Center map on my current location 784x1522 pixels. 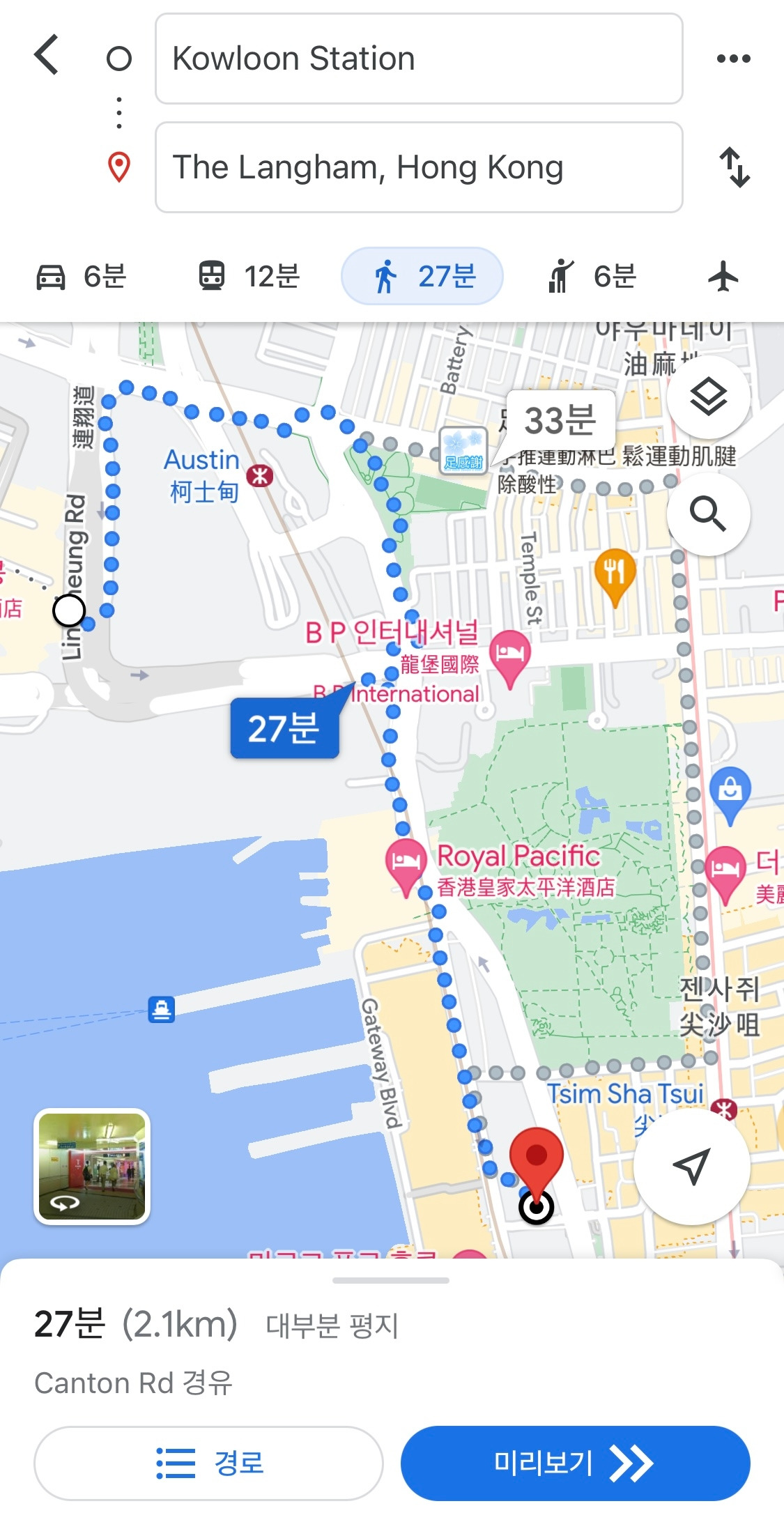pos(692,1166)
